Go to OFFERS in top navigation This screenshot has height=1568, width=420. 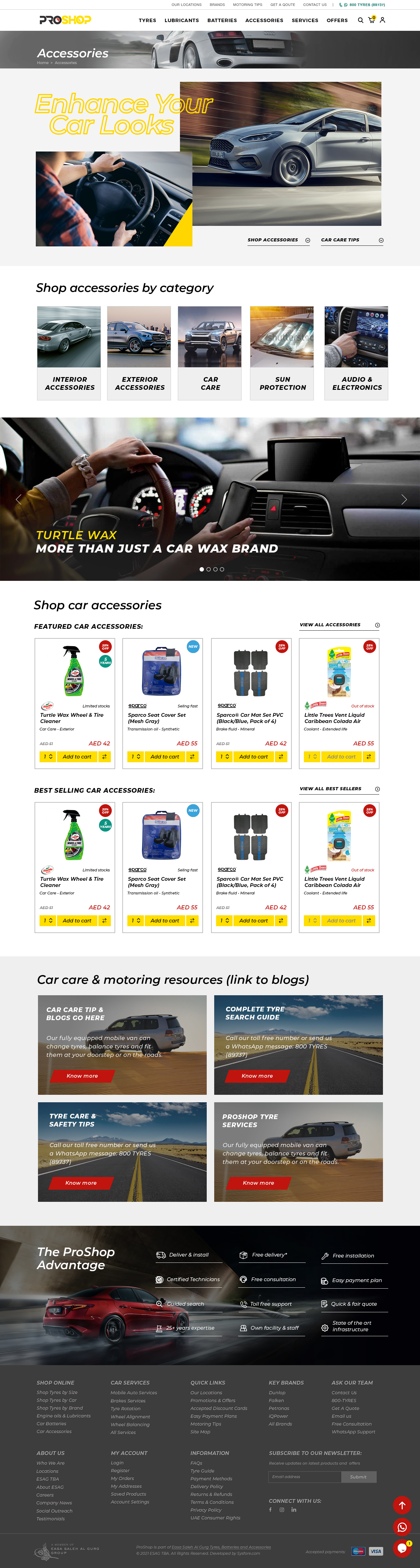coord(337,20)
